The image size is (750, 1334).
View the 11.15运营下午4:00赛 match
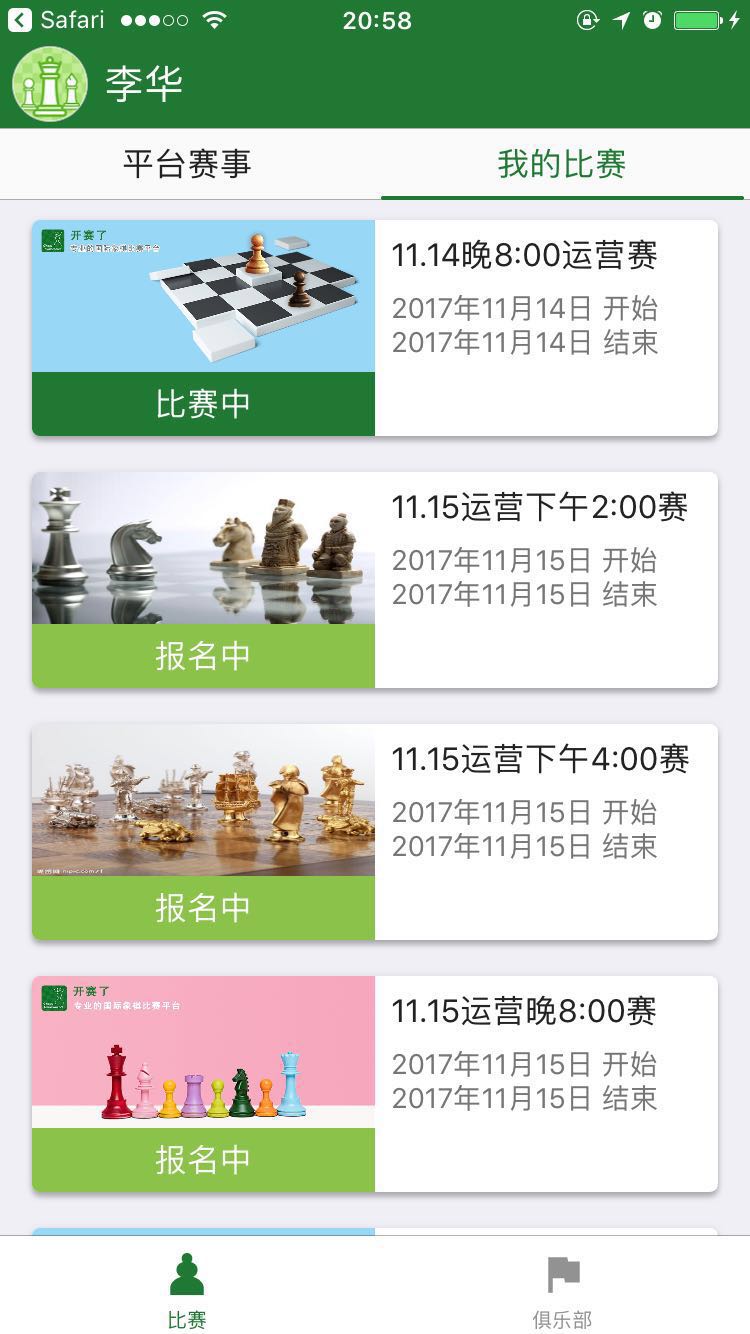(375, 832)
